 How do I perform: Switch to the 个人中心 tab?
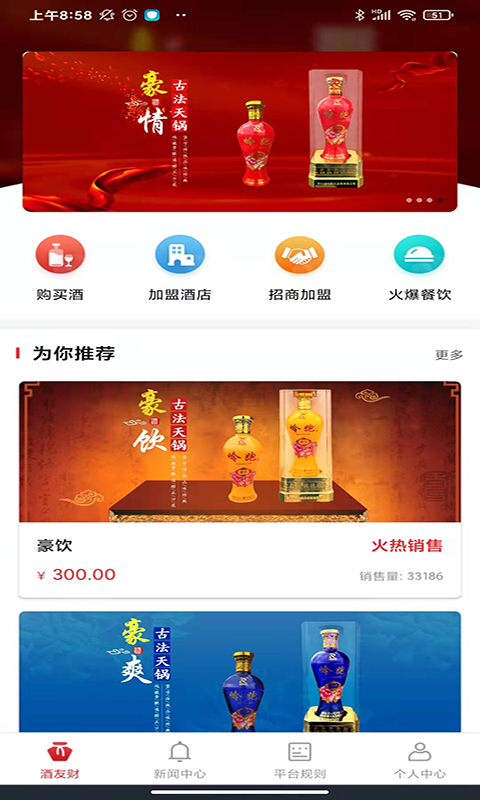(419, 760)
